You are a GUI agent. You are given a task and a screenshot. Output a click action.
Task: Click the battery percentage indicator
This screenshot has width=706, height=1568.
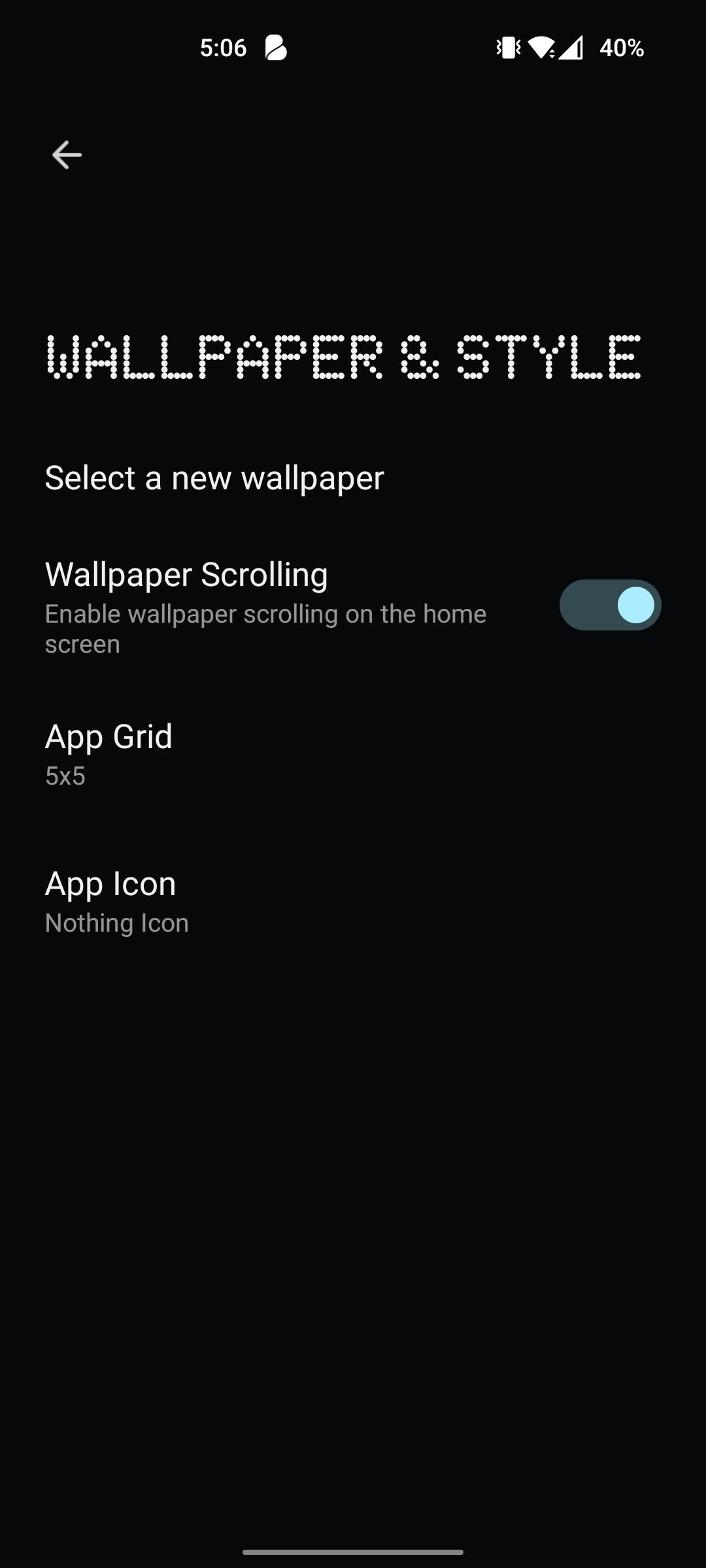[621, 48]
